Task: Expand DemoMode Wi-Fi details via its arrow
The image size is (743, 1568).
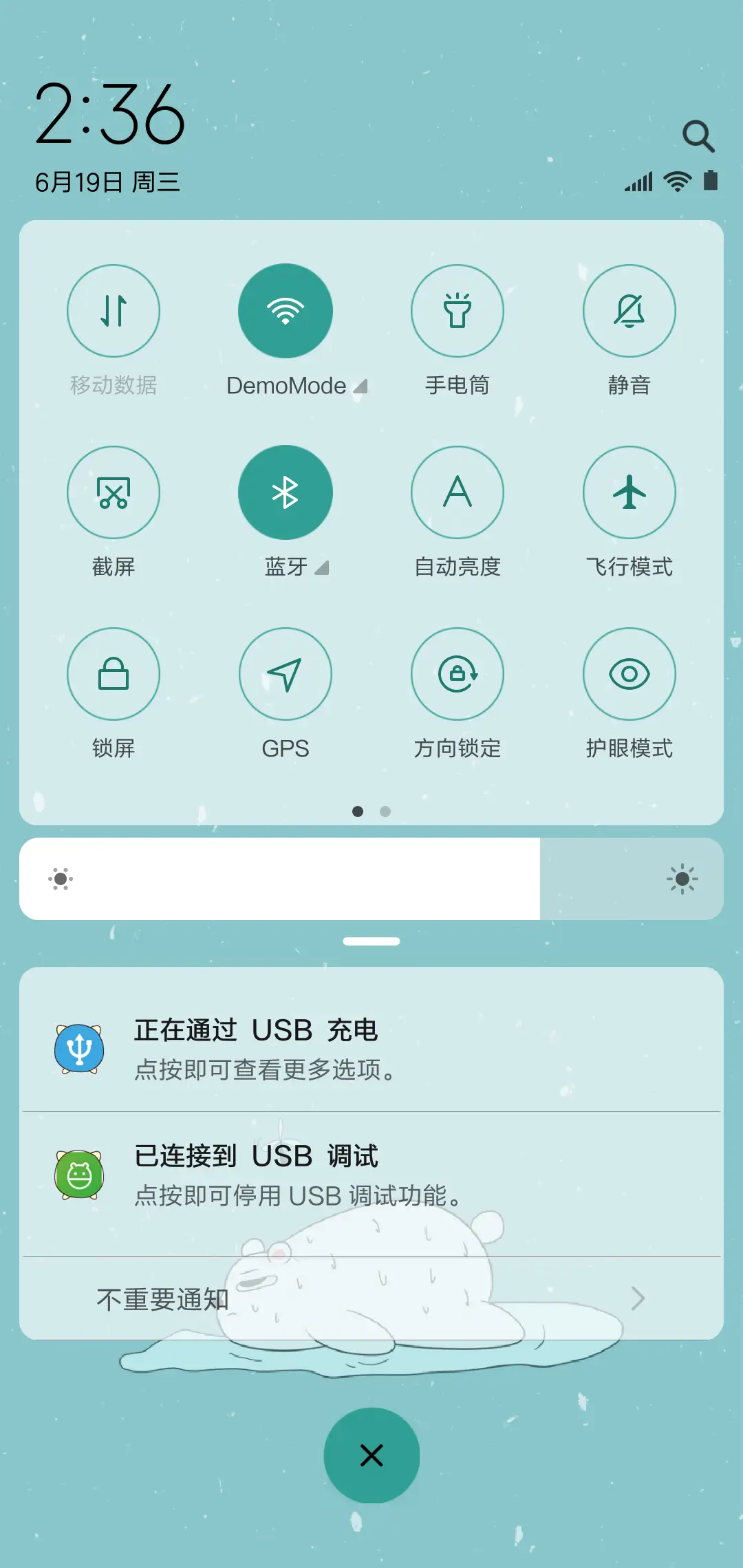Action: (361, 386)
